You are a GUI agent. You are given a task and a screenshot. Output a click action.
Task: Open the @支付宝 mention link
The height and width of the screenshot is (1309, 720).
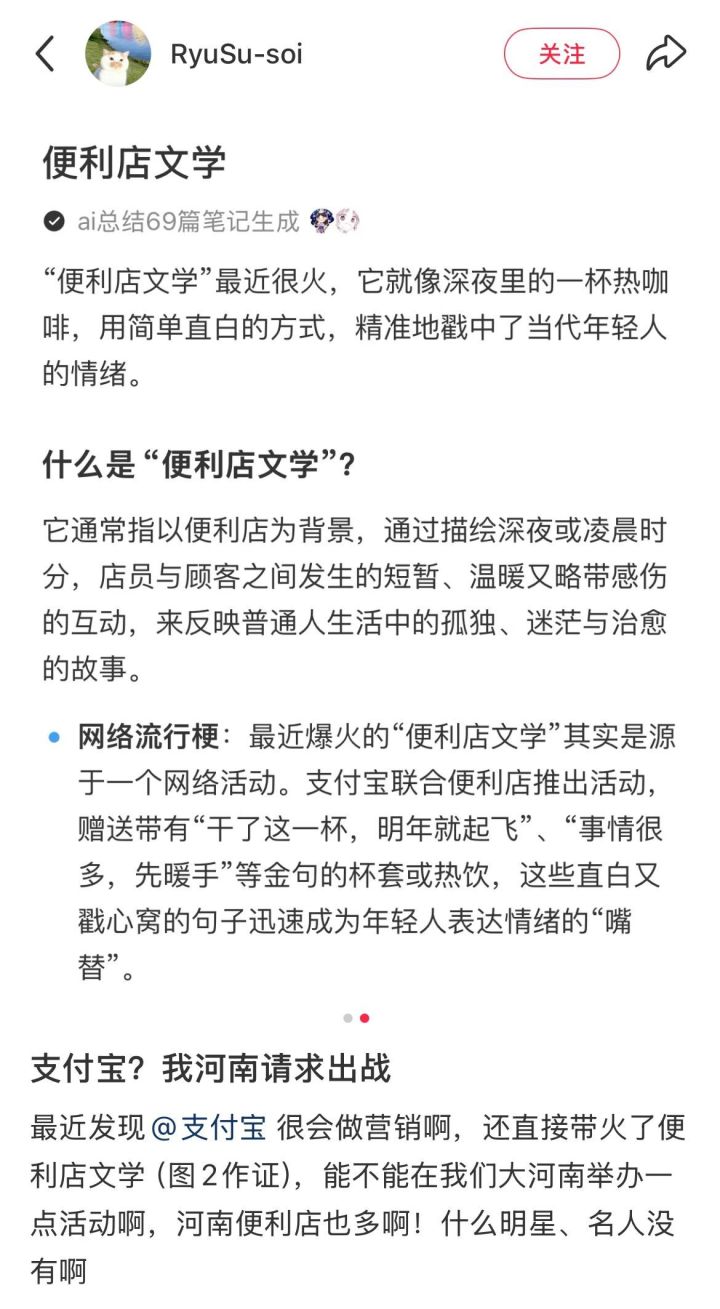click(x=209, y=1127)
